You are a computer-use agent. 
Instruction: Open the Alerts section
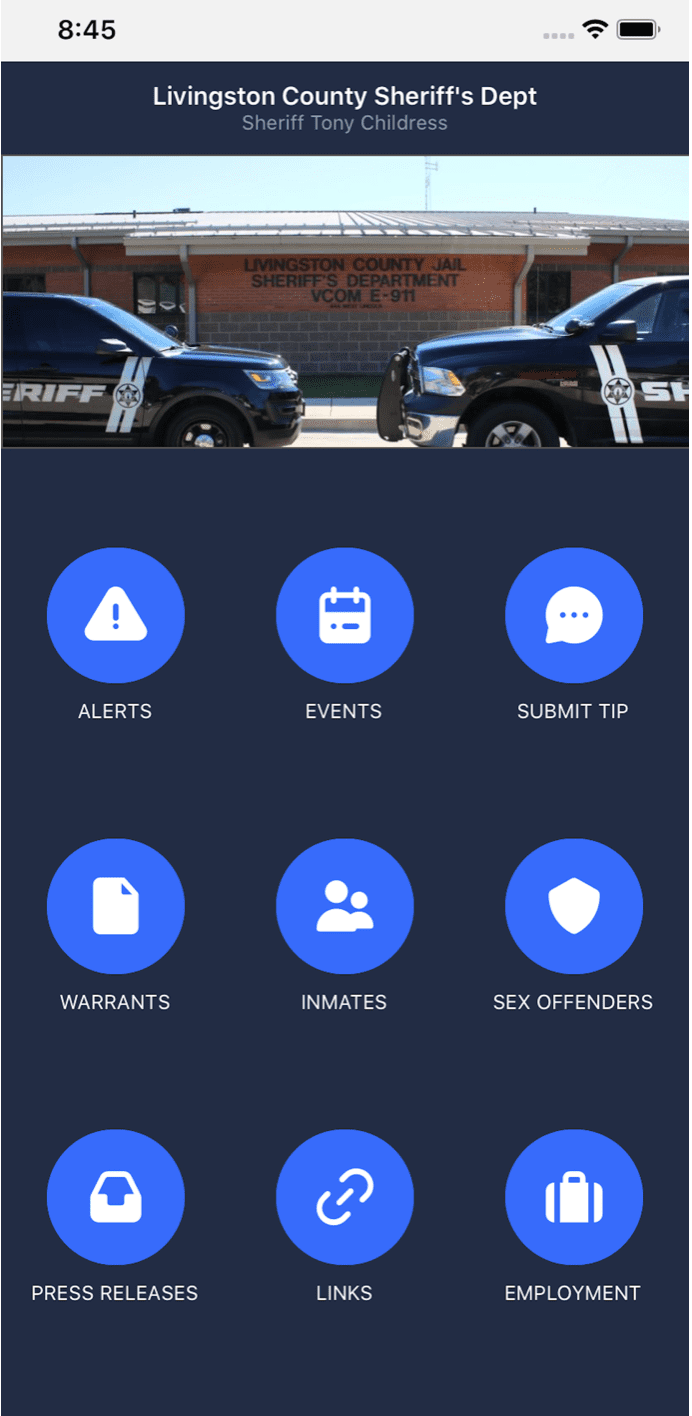pyautogui.click(x=116, y=615)
